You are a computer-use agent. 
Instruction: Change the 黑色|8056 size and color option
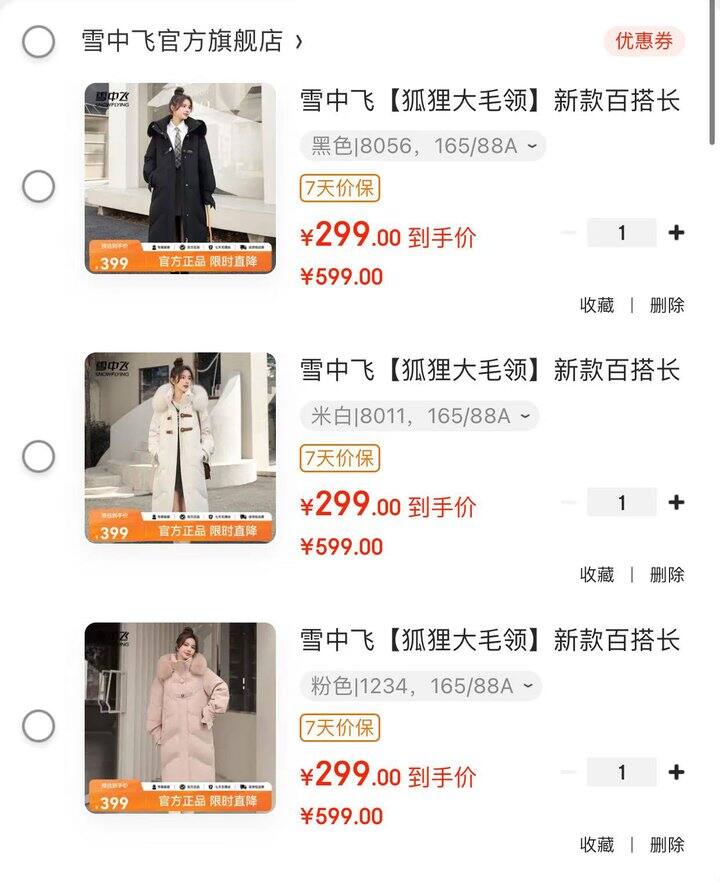(x=422, y=146)
